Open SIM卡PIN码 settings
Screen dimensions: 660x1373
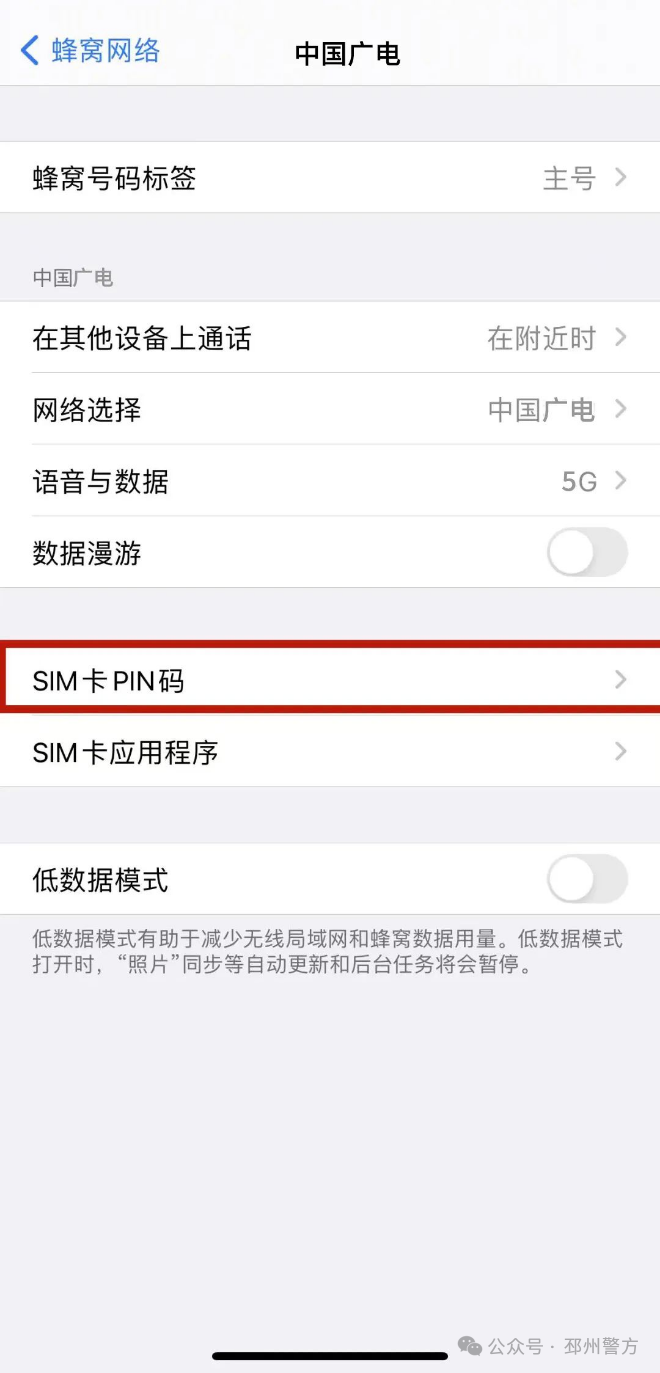pyautogui.click(x=330, y=680)
